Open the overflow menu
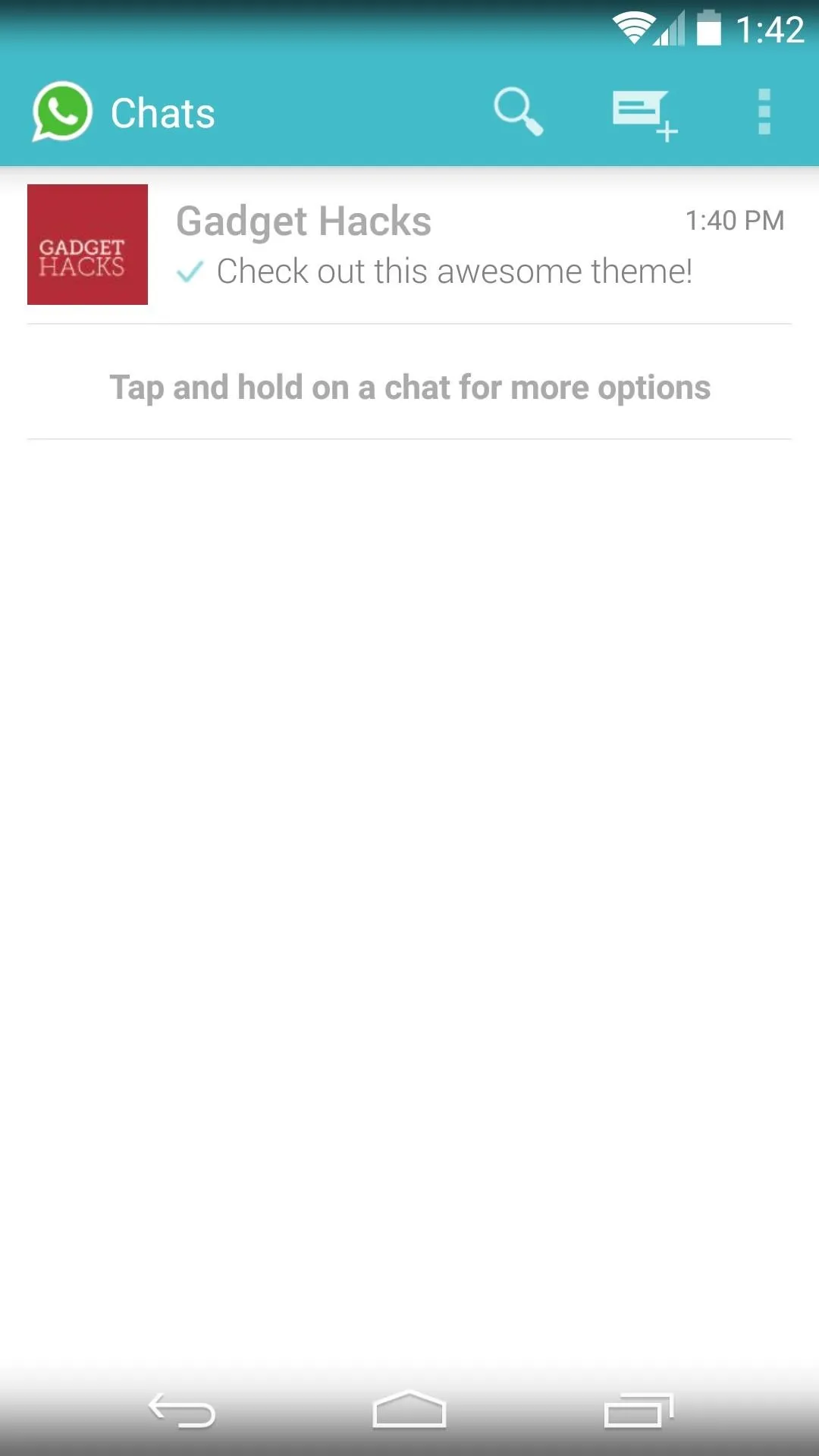Screen dimensions: 819x1456 click(x=764, y=112)
